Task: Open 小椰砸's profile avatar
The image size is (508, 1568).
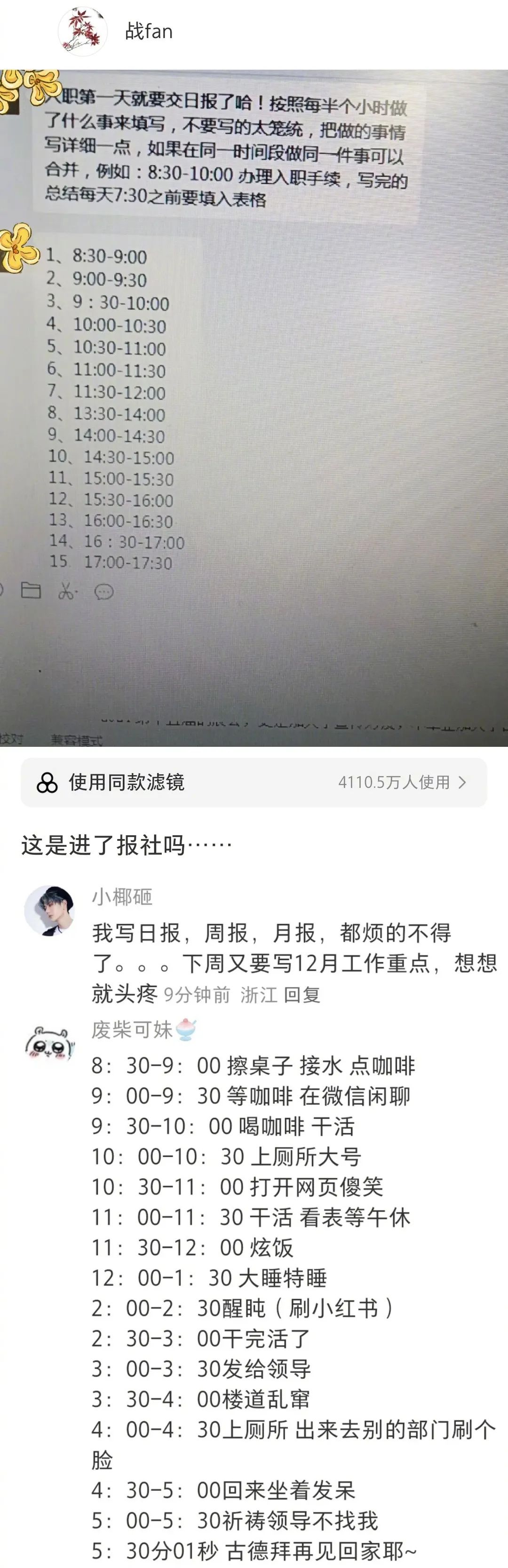Action: (49, 911)
